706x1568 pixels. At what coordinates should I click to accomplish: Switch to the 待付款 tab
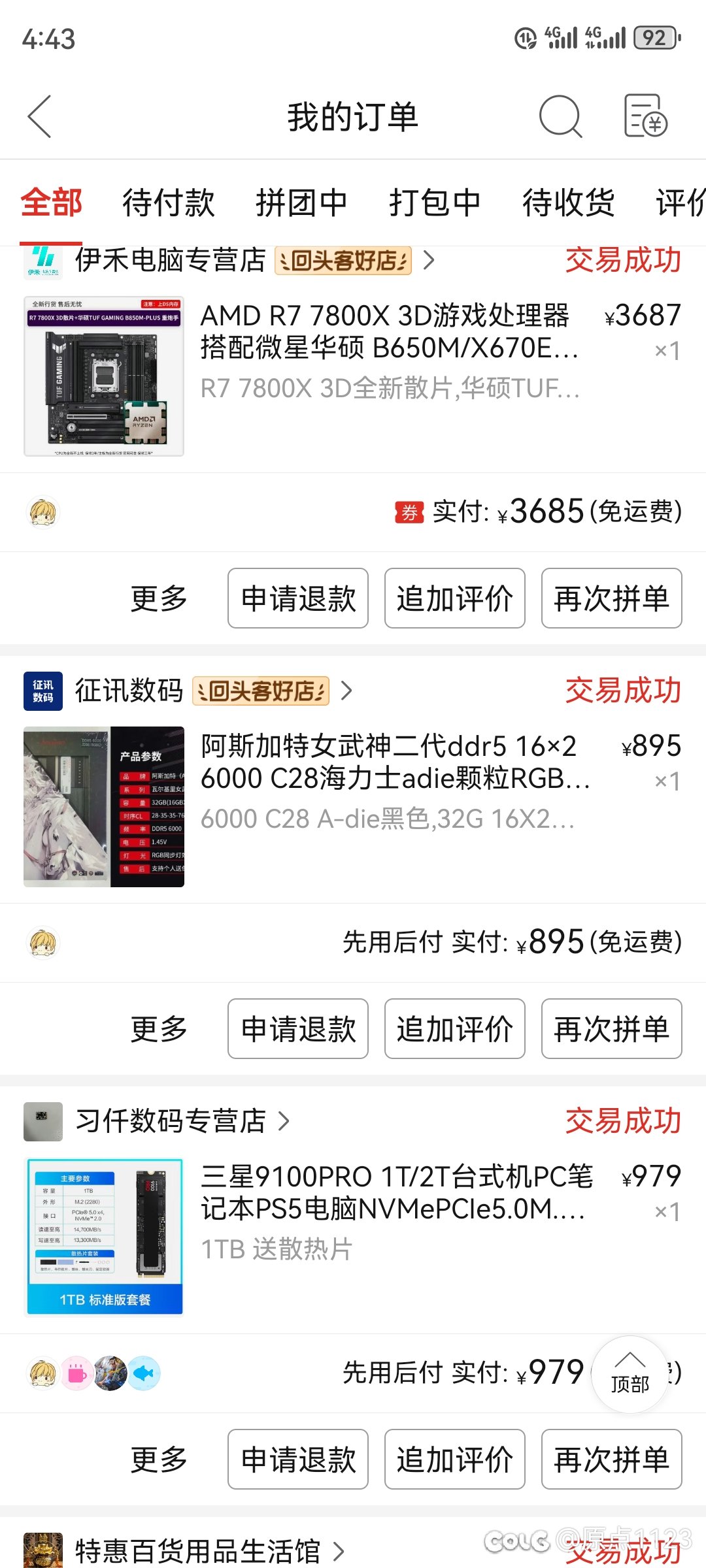[x=169, y=203]
